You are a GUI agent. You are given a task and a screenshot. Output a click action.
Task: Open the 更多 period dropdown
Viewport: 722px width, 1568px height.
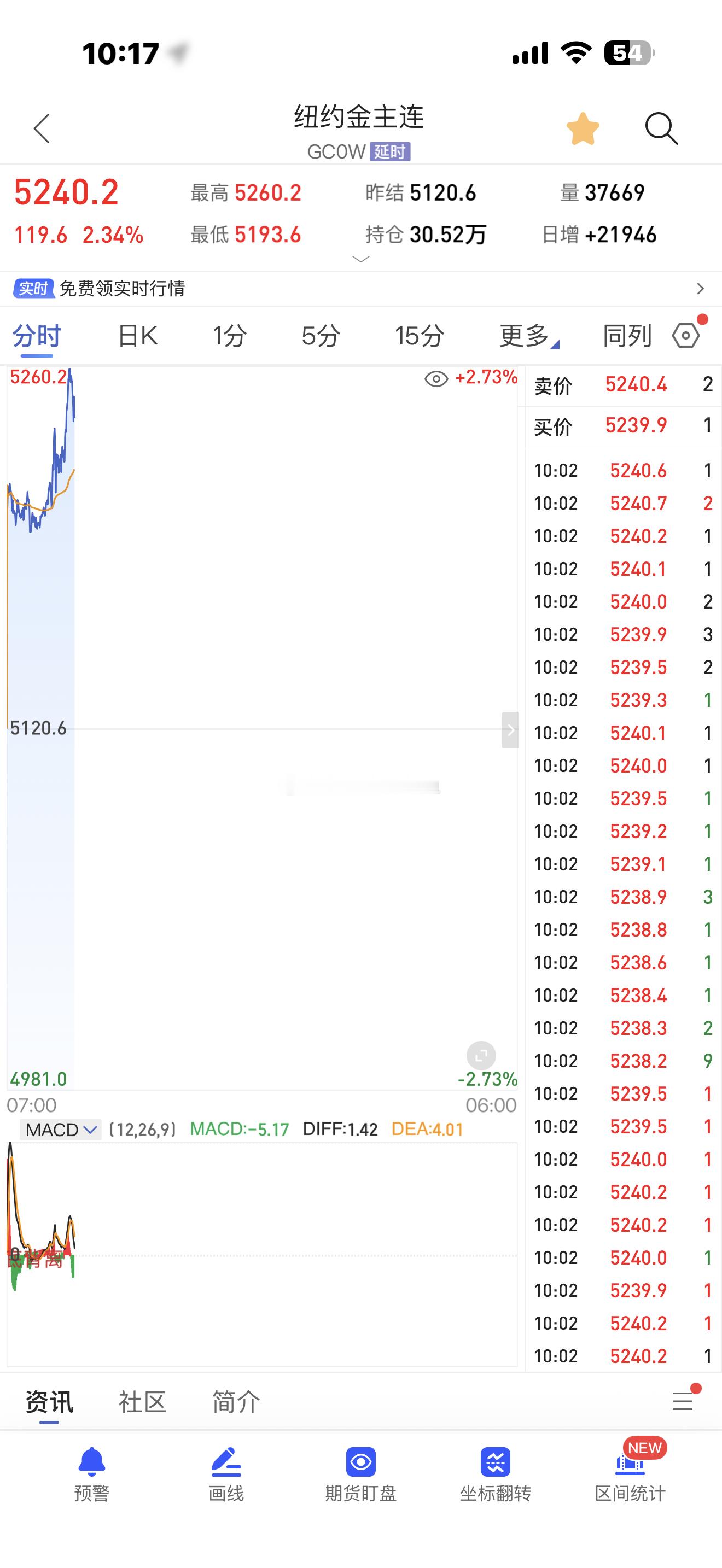[525, 335]
